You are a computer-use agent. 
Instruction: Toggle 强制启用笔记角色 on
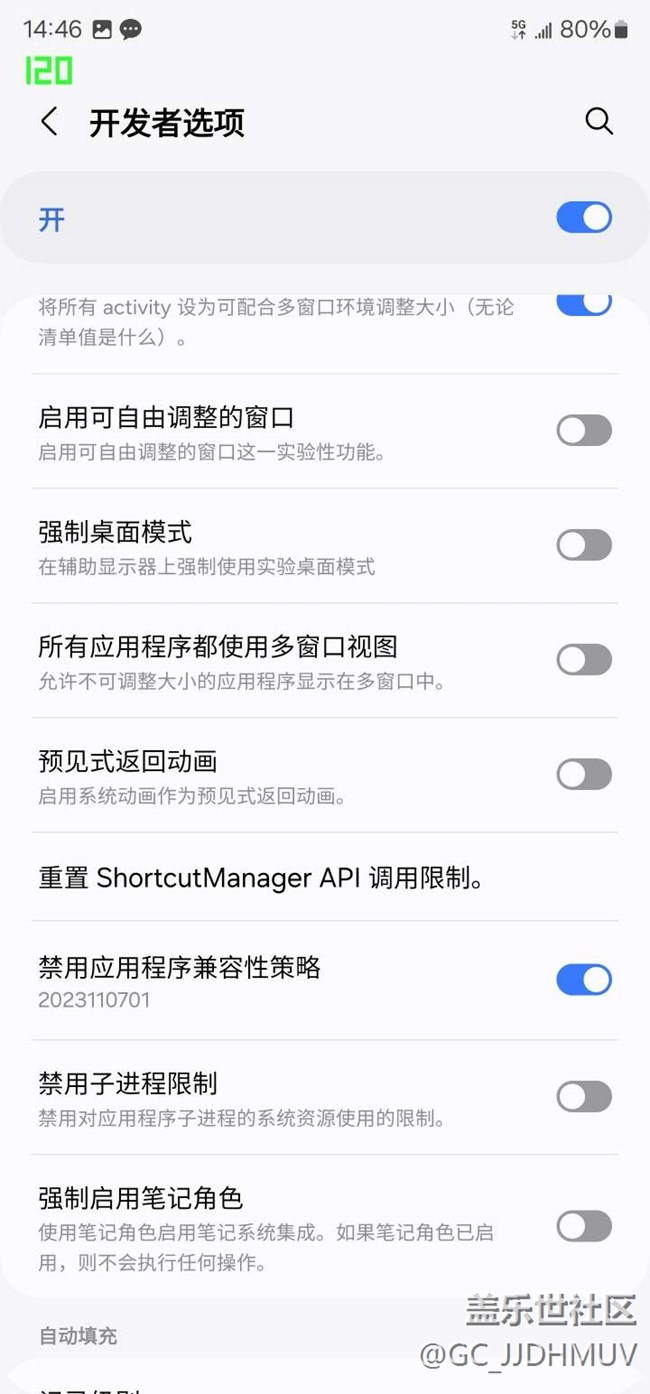[584, 1226]
